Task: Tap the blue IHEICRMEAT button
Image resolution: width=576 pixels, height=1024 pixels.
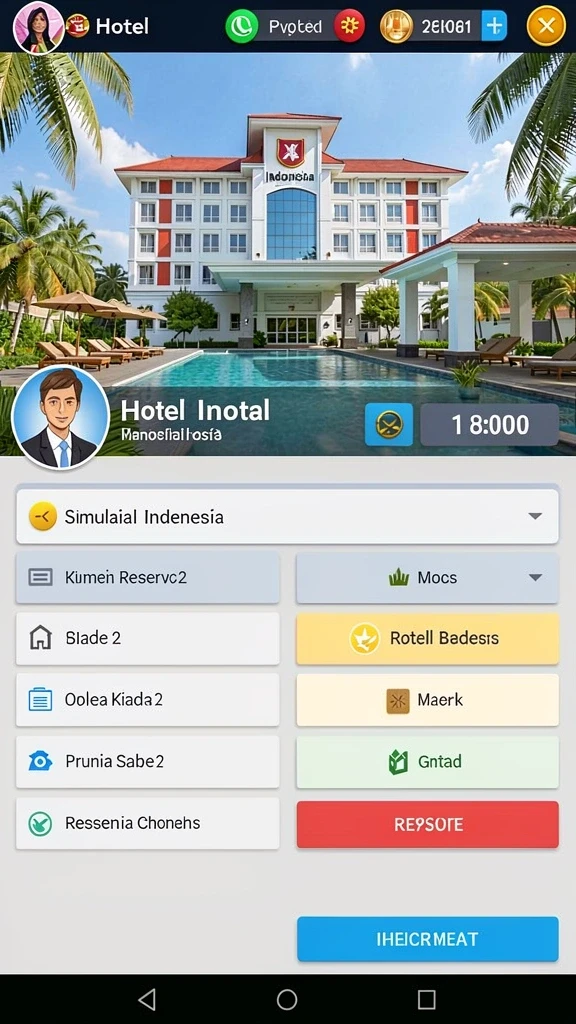Action: (428, 939)
